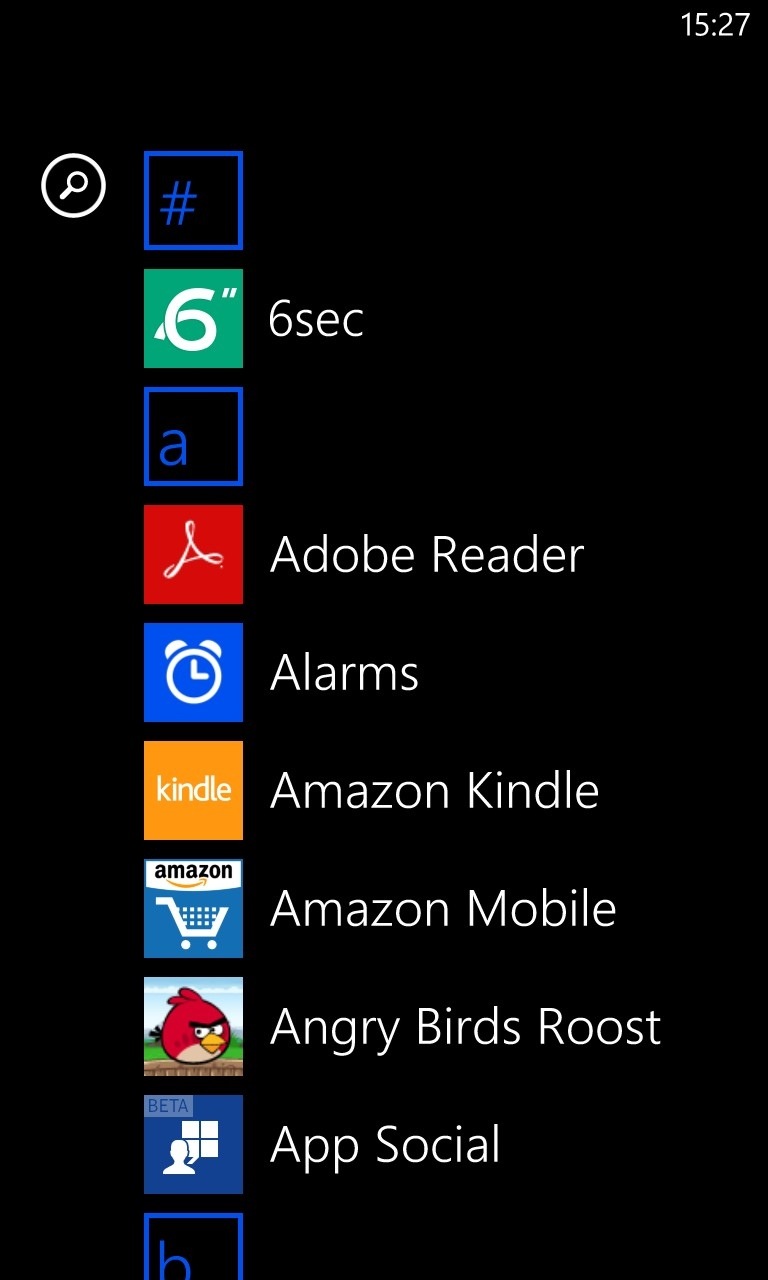The width and height of the screenshot is (768, 1280).
Task: Open the app search magnifier
Action: pos(73,186)
